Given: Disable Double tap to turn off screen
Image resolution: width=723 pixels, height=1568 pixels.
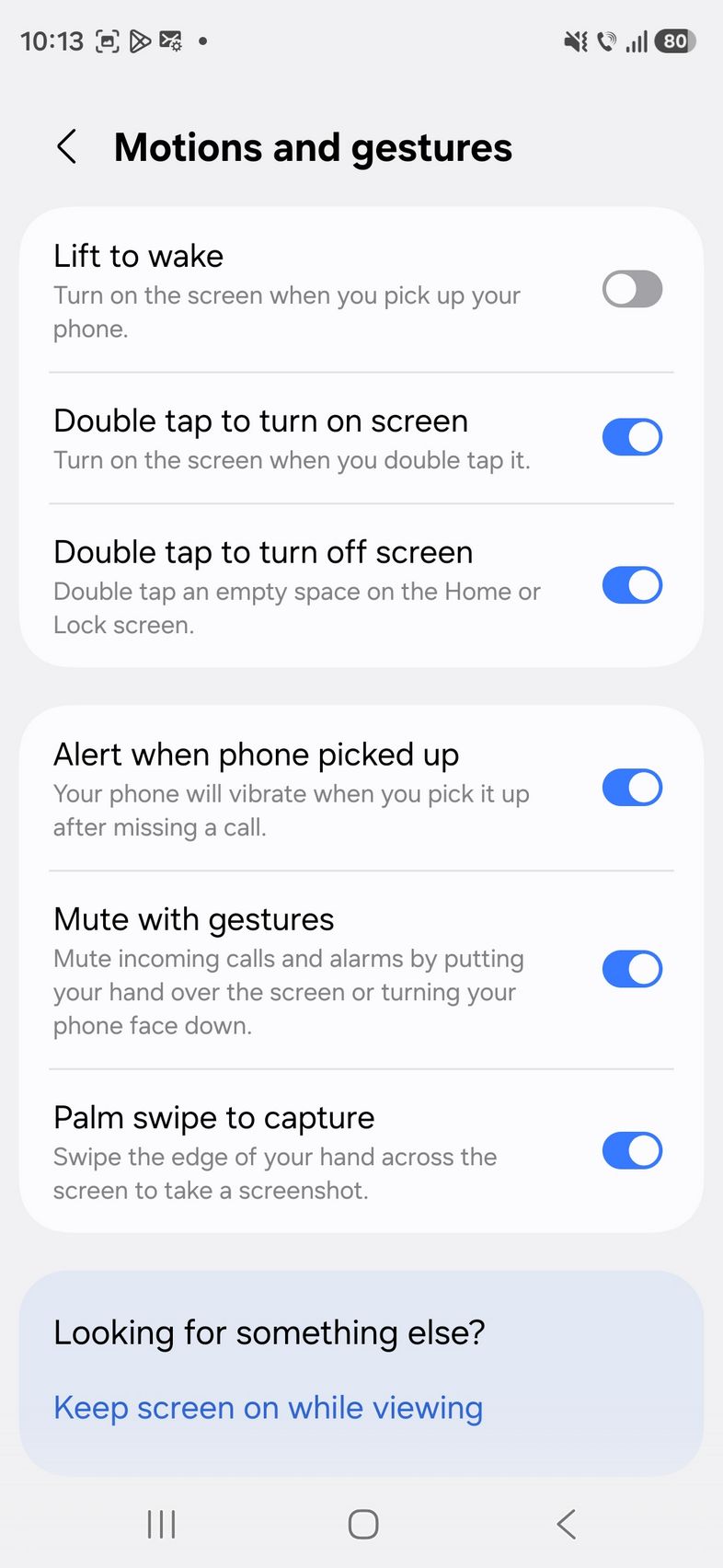Looking at the screenshot, I should pos(632,585).
